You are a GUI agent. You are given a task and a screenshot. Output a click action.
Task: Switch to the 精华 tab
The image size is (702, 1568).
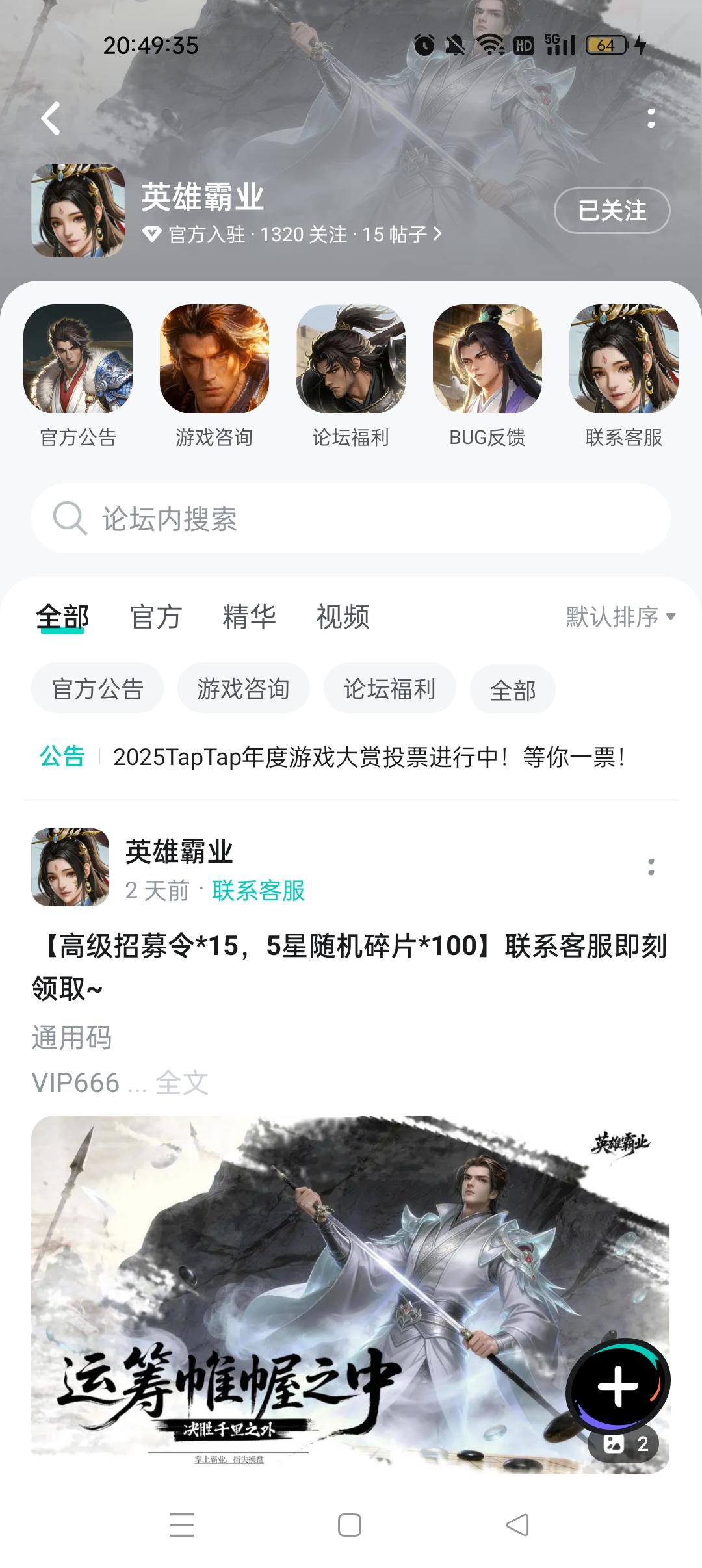(x=250, y=616)
